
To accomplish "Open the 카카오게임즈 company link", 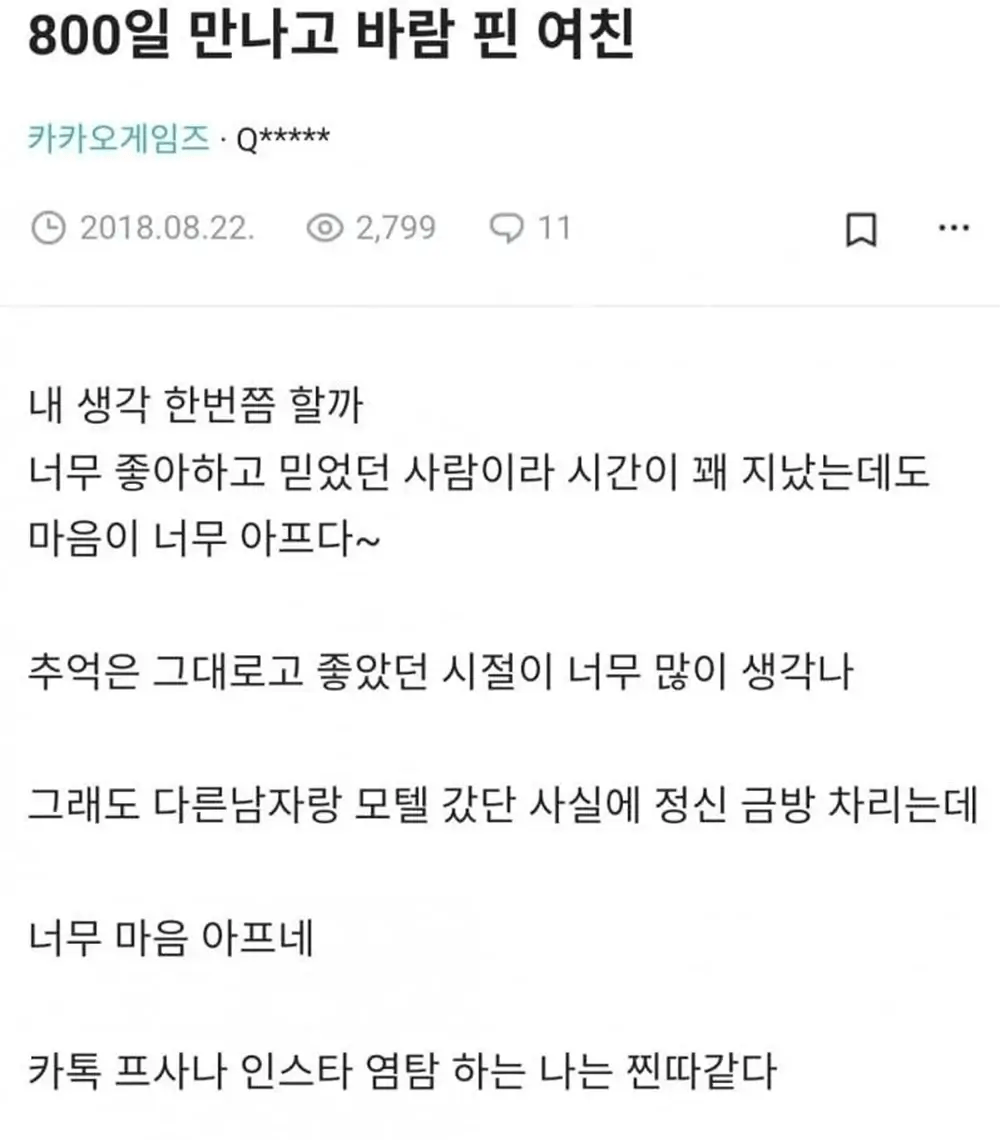I will pyautogui.click(x=118, y=141).
